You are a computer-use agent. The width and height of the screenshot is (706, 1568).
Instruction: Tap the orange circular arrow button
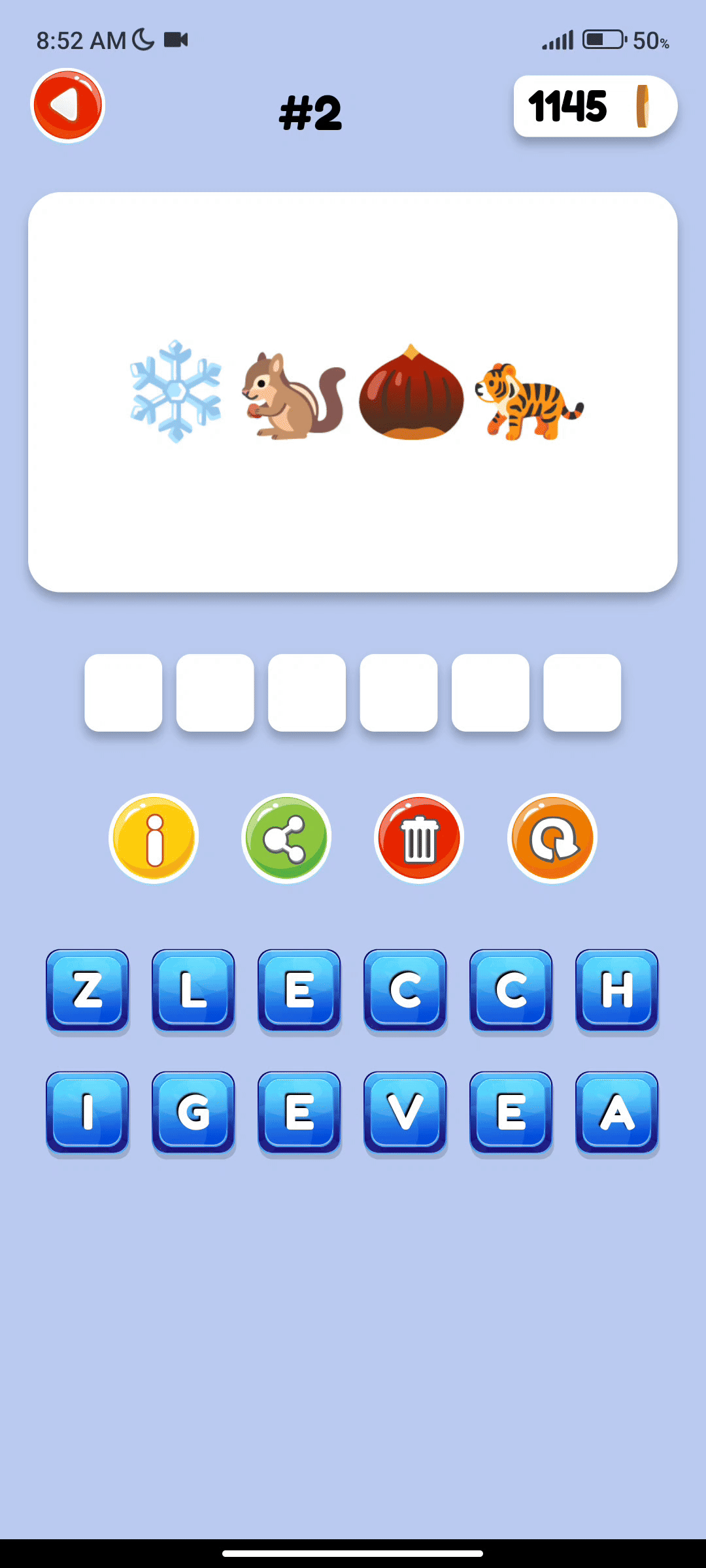[552, 838]
